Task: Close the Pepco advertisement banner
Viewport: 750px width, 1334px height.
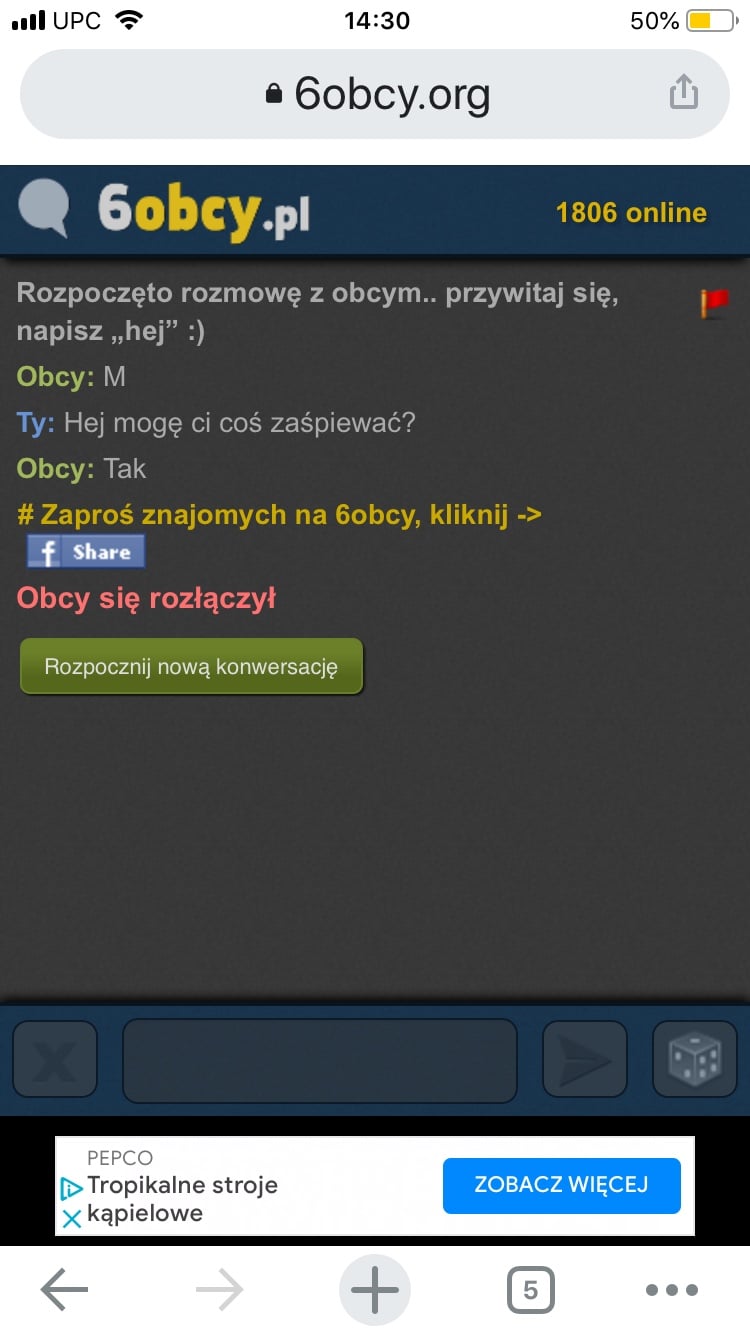Action: tap(71, 1219)
